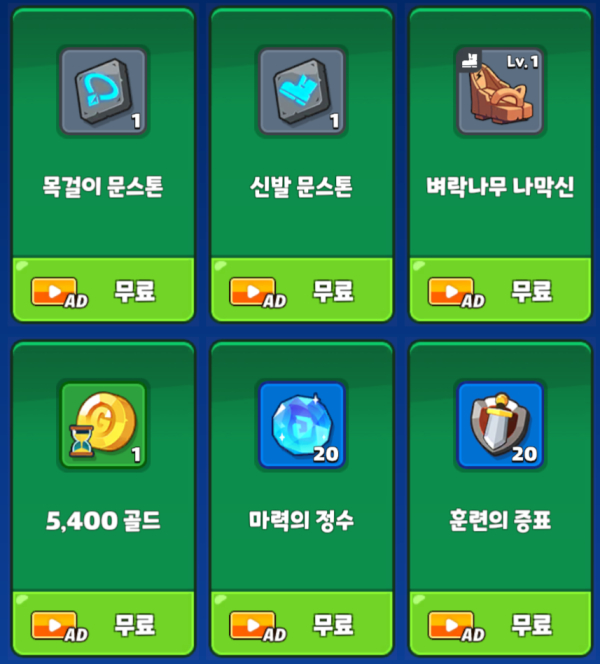The height and width of the screenshot is (664, 600).
Task: Watch ad for free 마력의 정수
Action: [x=302, y=626]
